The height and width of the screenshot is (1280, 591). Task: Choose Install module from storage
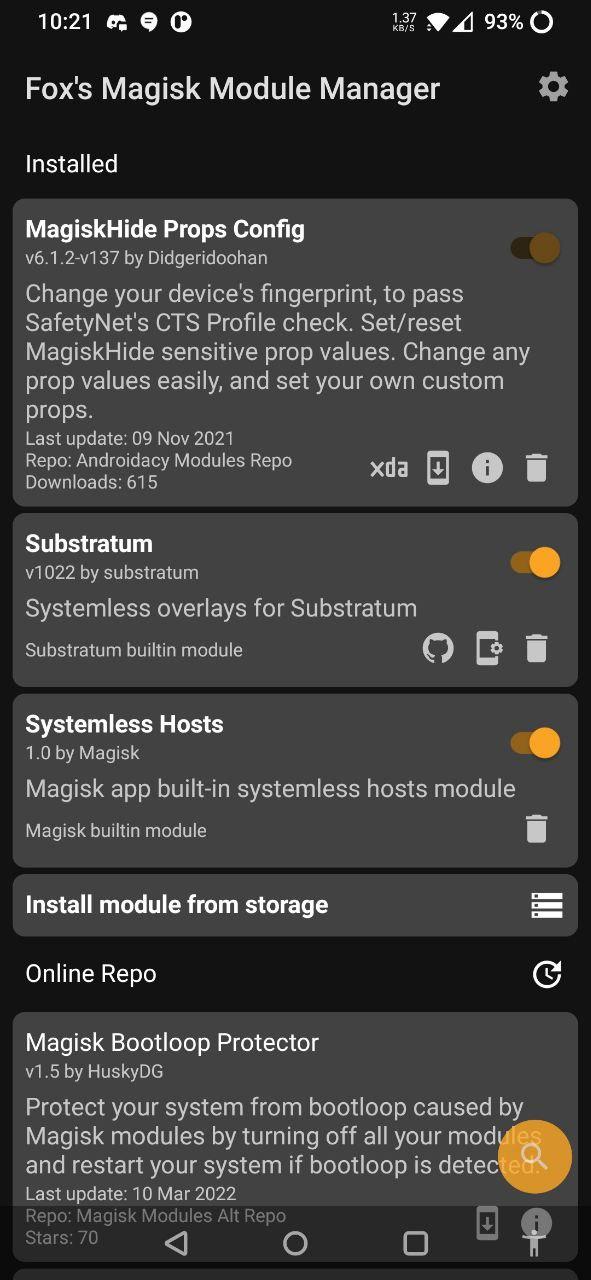[295, 905]
